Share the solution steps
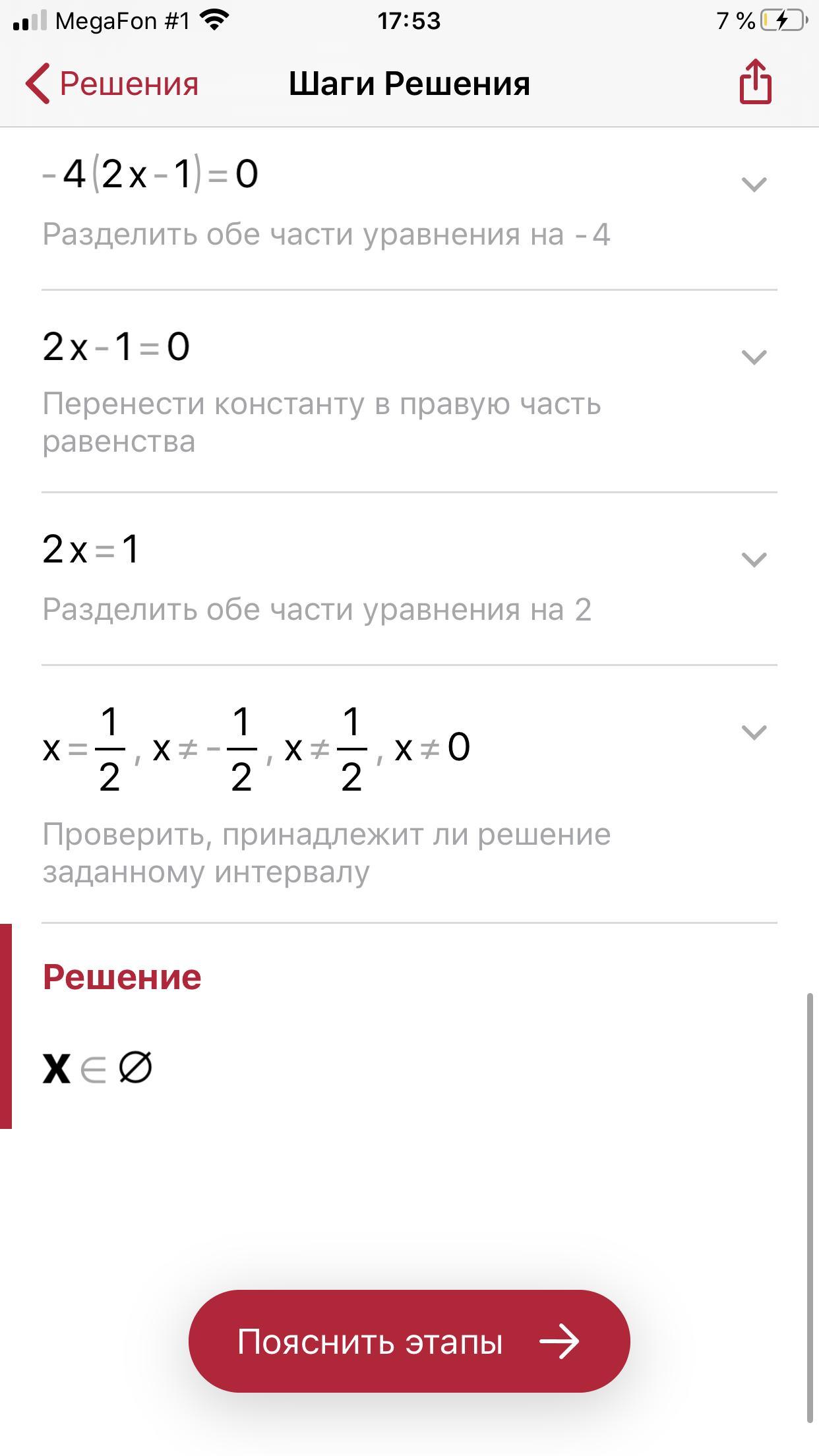The width and height of the screenshot is (819, 1456). [x=755, y=82]
